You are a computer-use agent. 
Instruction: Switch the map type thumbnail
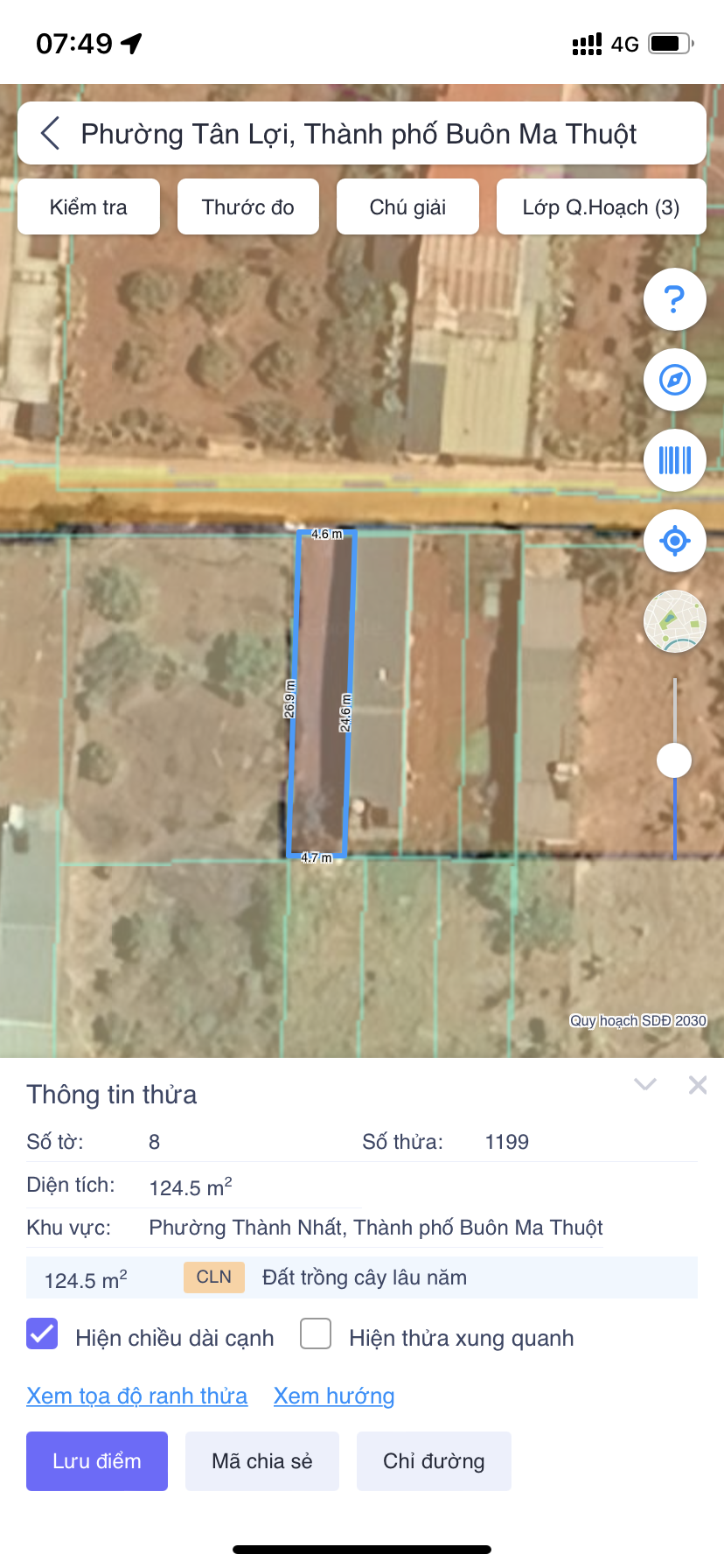click(674, 621)
